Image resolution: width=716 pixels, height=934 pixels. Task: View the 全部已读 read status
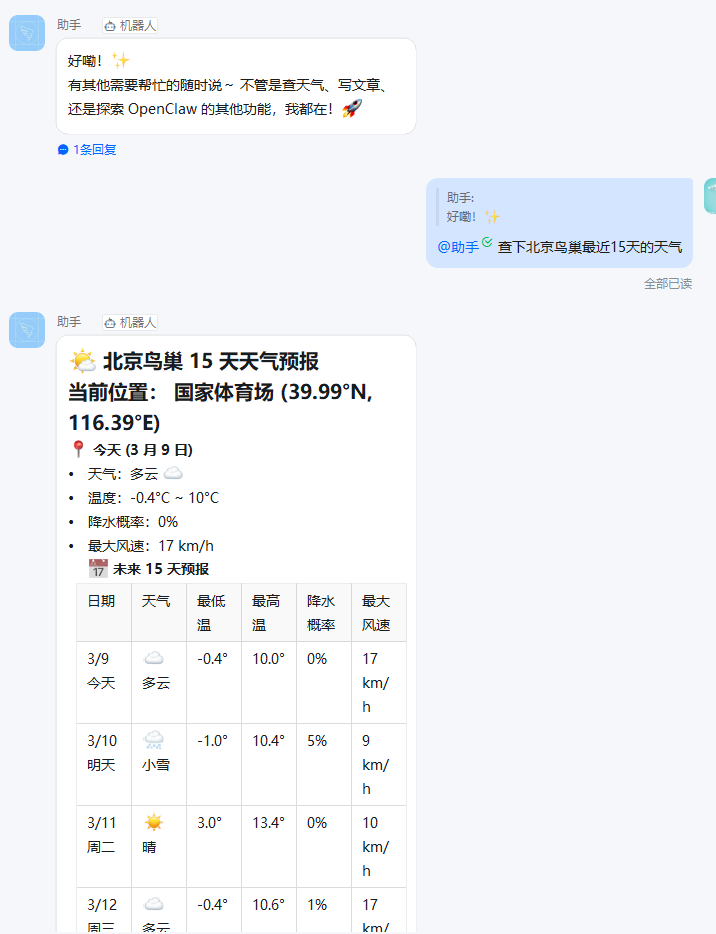click(667, 284)
